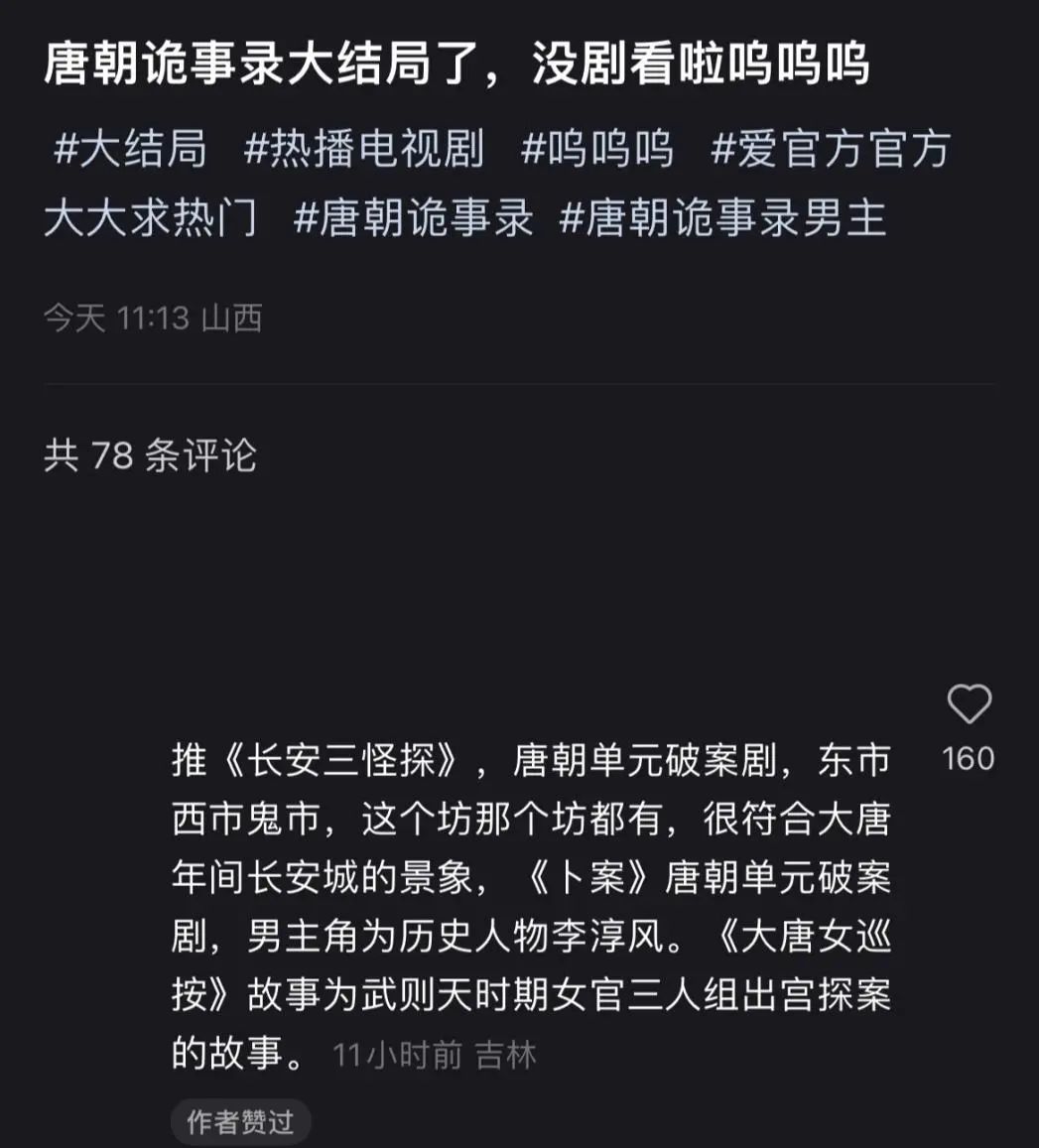Open the #热播电视剧 hashtag

pos(364,149)
